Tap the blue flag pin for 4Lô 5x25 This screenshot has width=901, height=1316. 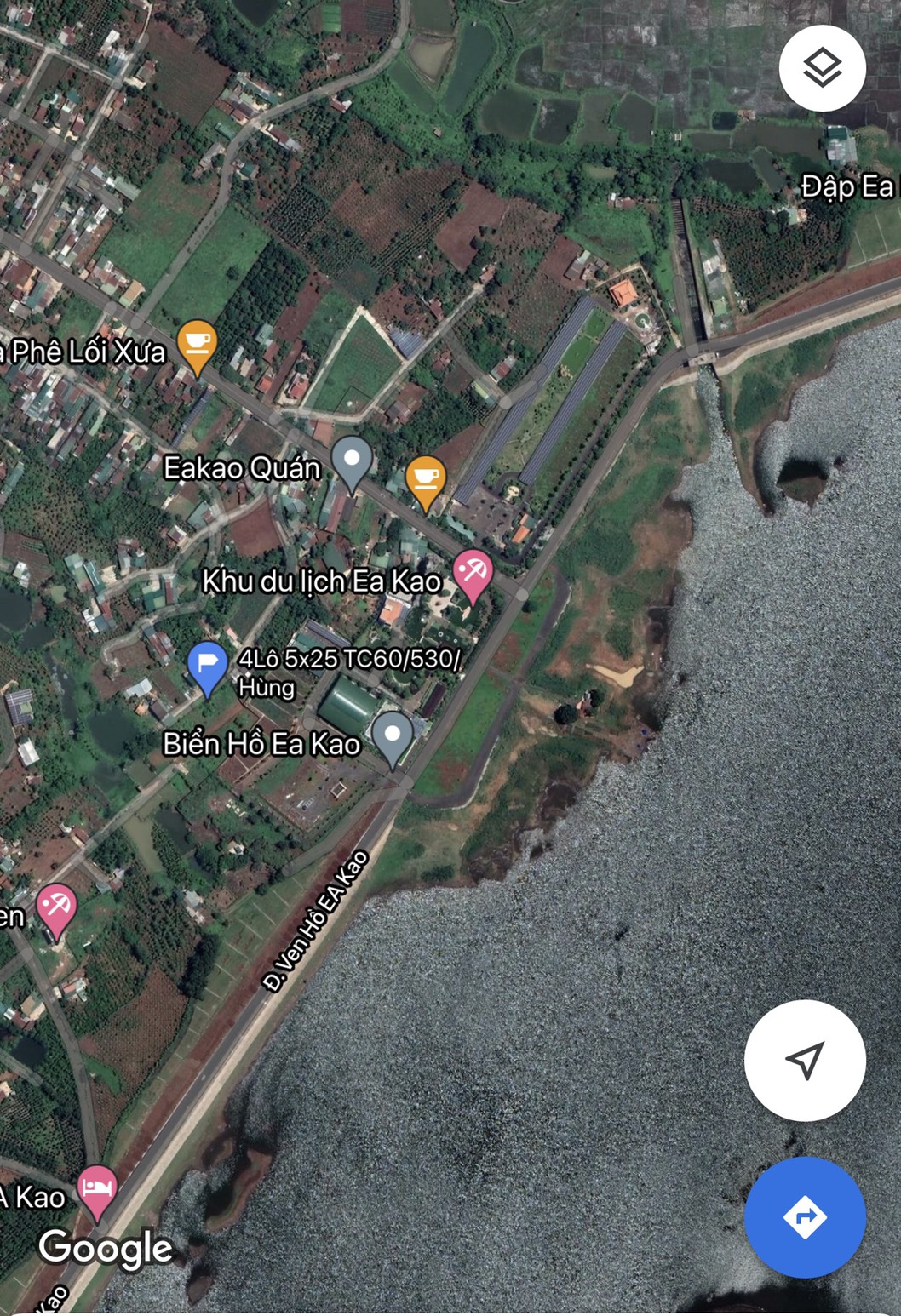pyautogui.click(x=207, y=665)
